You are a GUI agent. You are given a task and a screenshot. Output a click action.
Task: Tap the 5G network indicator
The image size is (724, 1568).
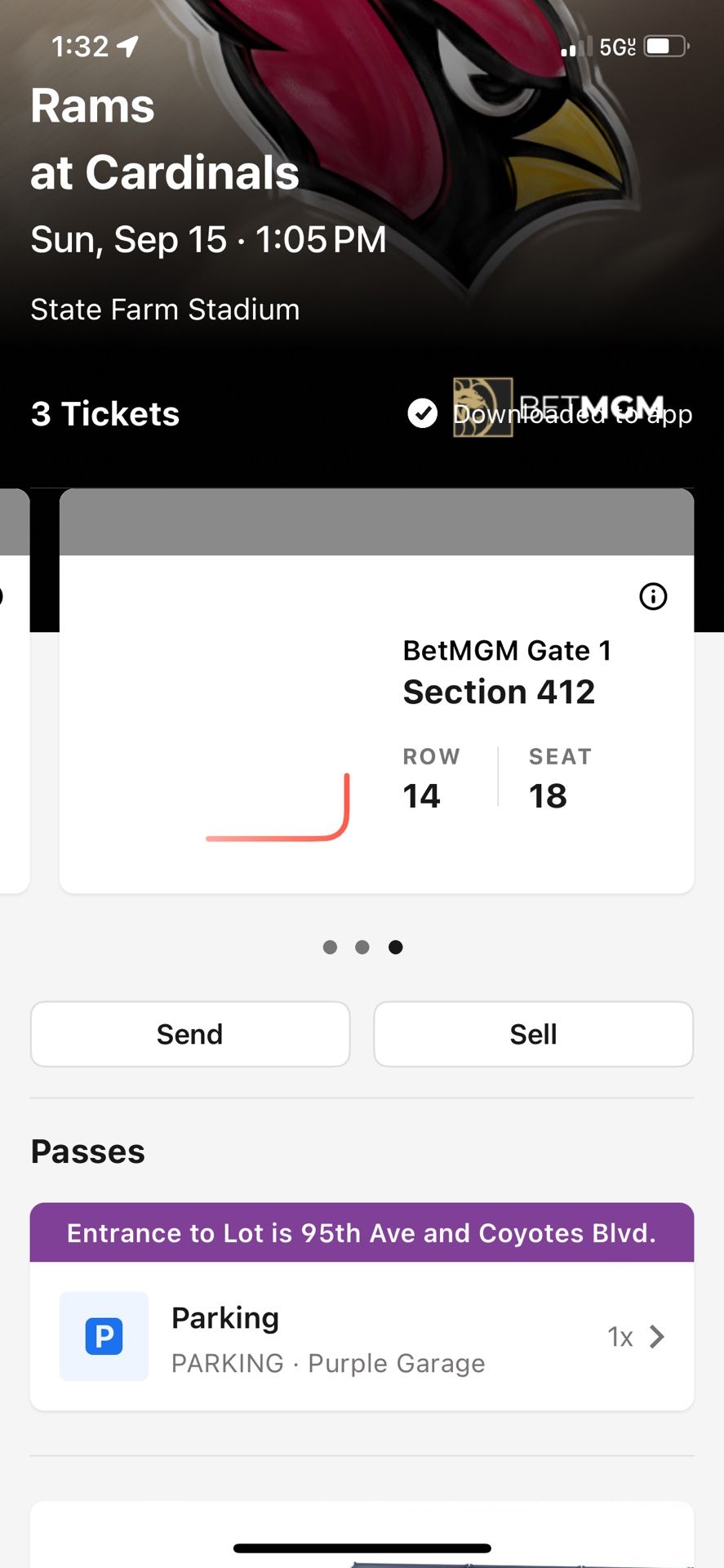point(618,46)
